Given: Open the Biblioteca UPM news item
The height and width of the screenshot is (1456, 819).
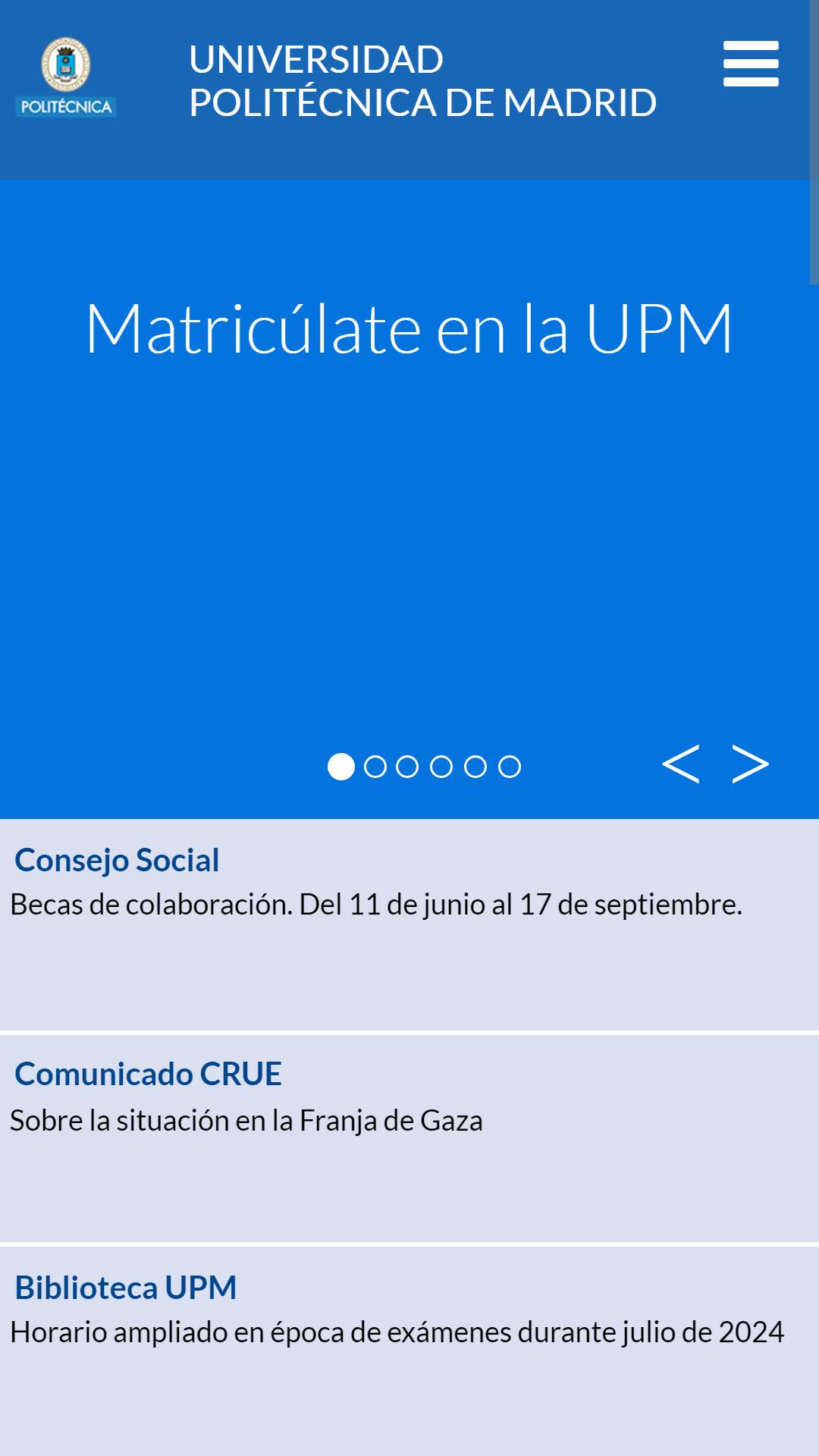Looking at the screenshot, I should point(409,1351).
